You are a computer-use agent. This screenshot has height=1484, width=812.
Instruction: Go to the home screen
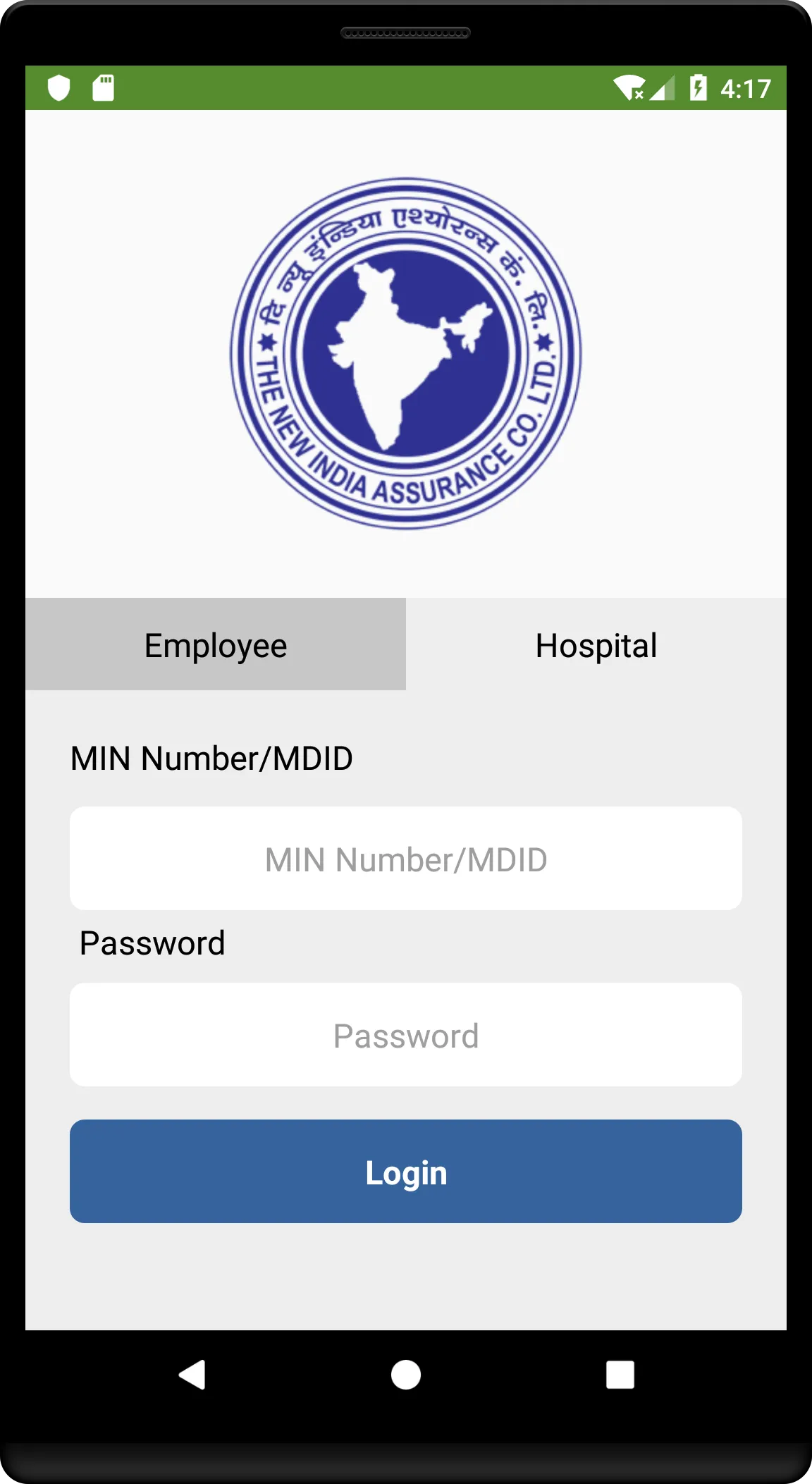406,1375
